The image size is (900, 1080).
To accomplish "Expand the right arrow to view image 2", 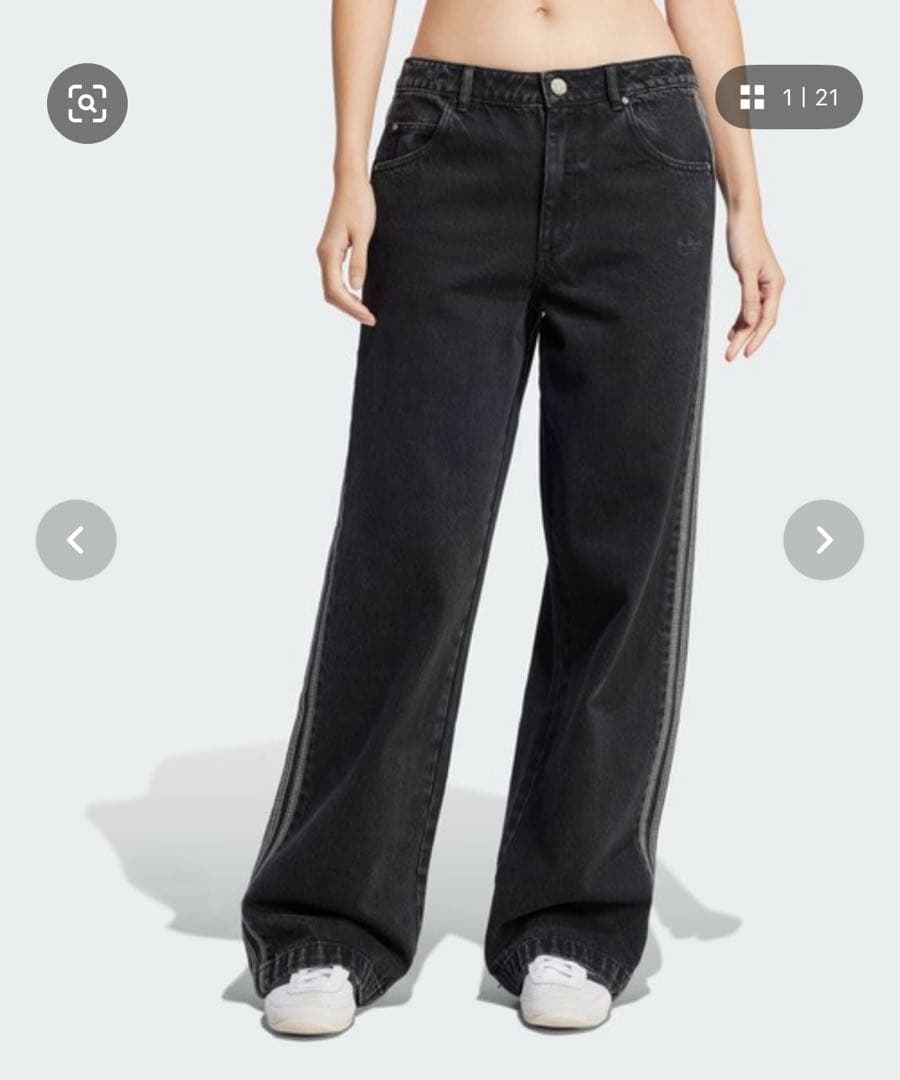I will [x=822, y=538].
